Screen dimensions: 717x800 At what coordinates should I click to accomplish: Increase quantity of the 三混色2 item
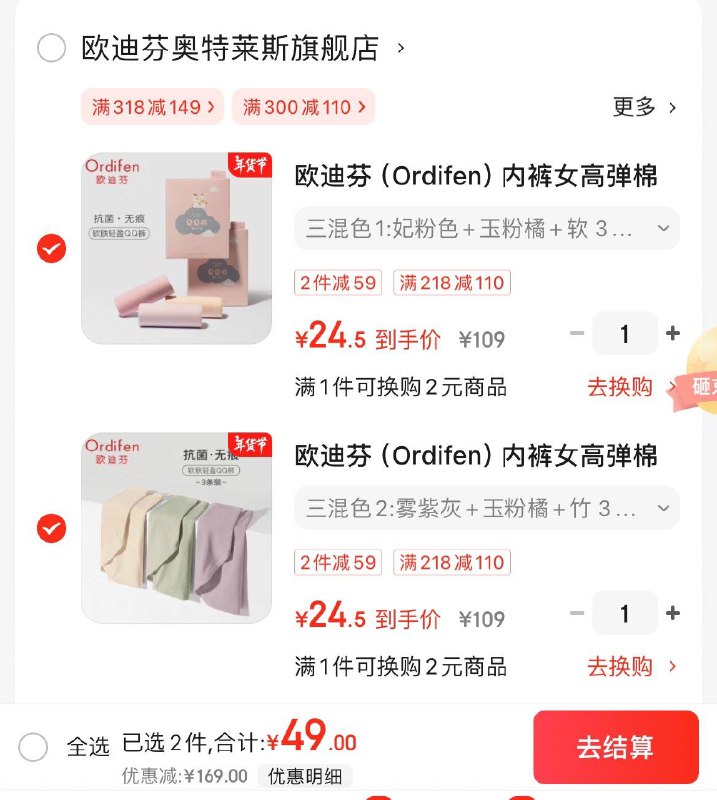pyautogui.click(x=673, y=613)
